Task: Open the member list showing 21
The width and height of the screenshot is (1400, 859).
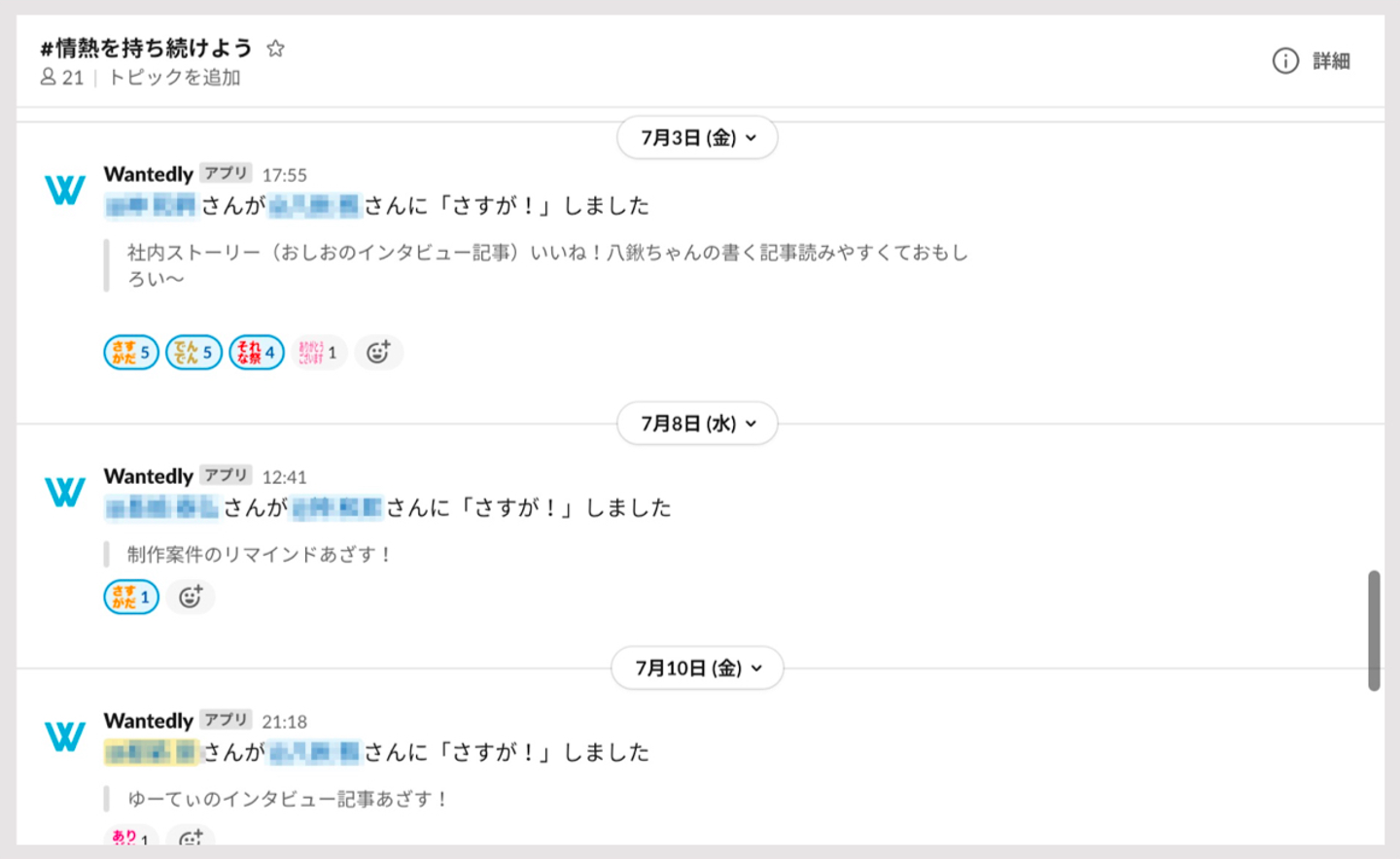Action: [x=62, y=78]
